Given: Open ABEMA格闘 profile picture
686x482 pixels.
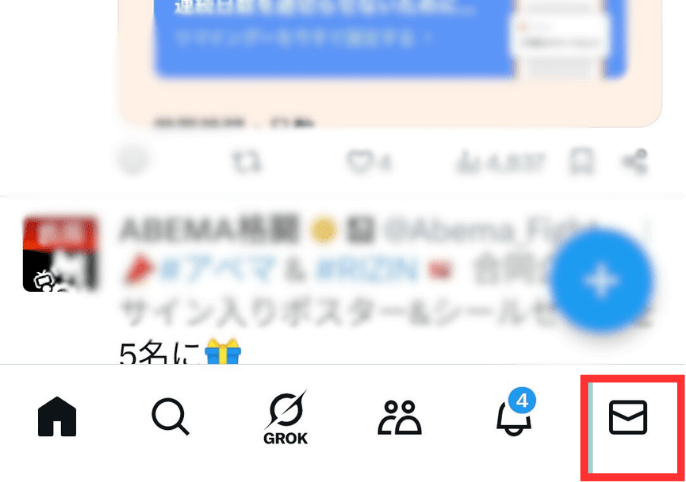Looking at the screenshot, I should click(60, 253).
